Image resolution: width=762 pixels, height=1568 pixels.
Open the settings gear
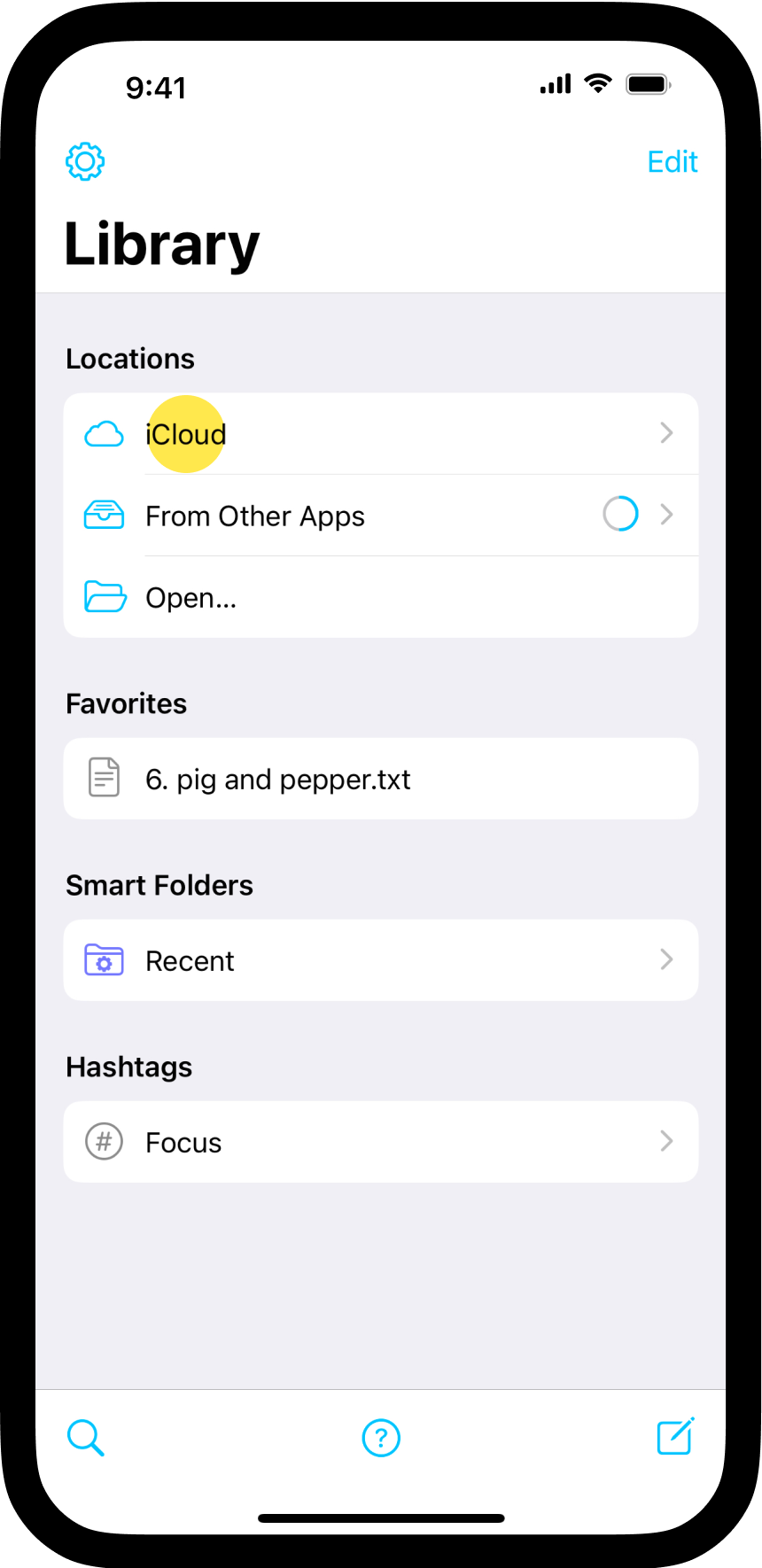pos(85,161)
